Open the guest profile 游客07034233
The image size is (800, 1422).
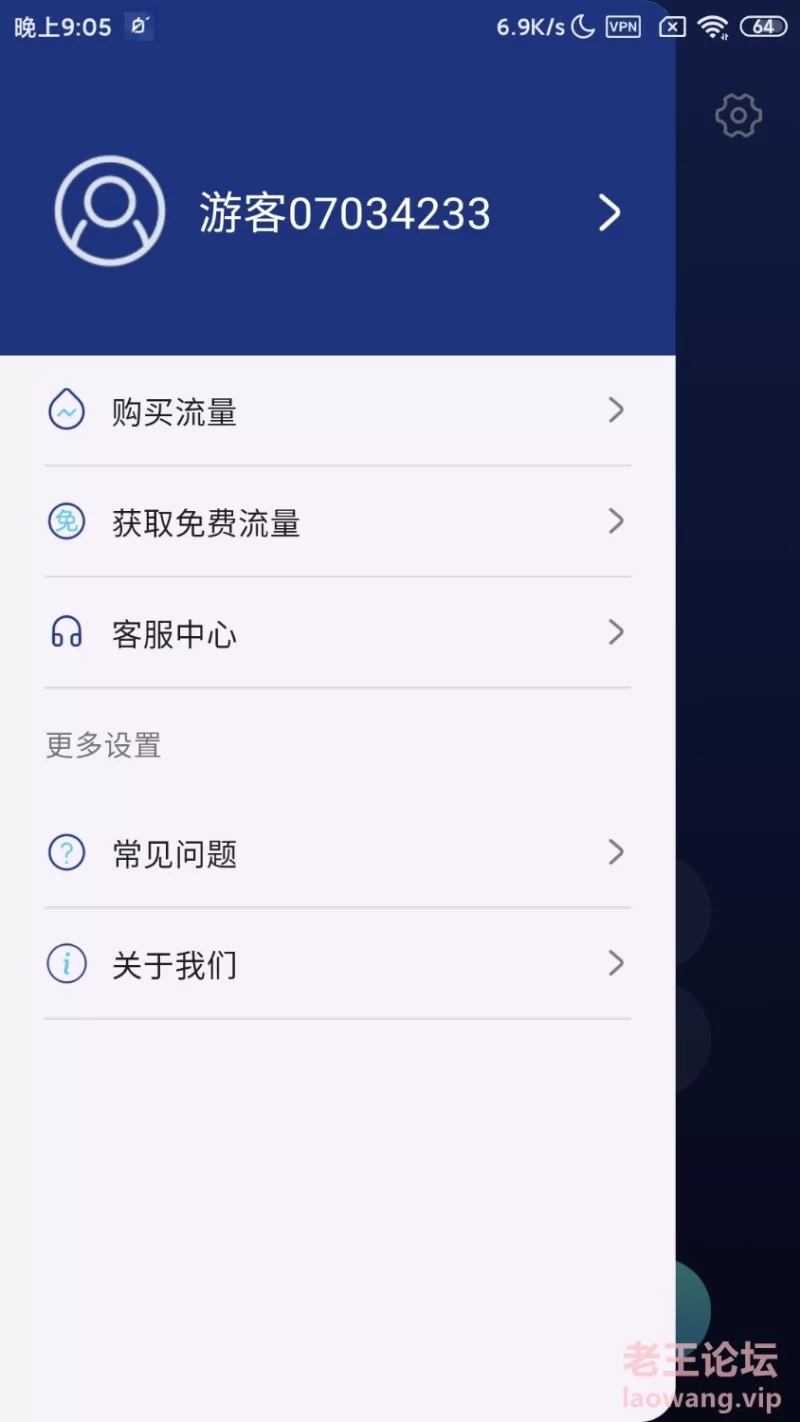pos(338,212)
